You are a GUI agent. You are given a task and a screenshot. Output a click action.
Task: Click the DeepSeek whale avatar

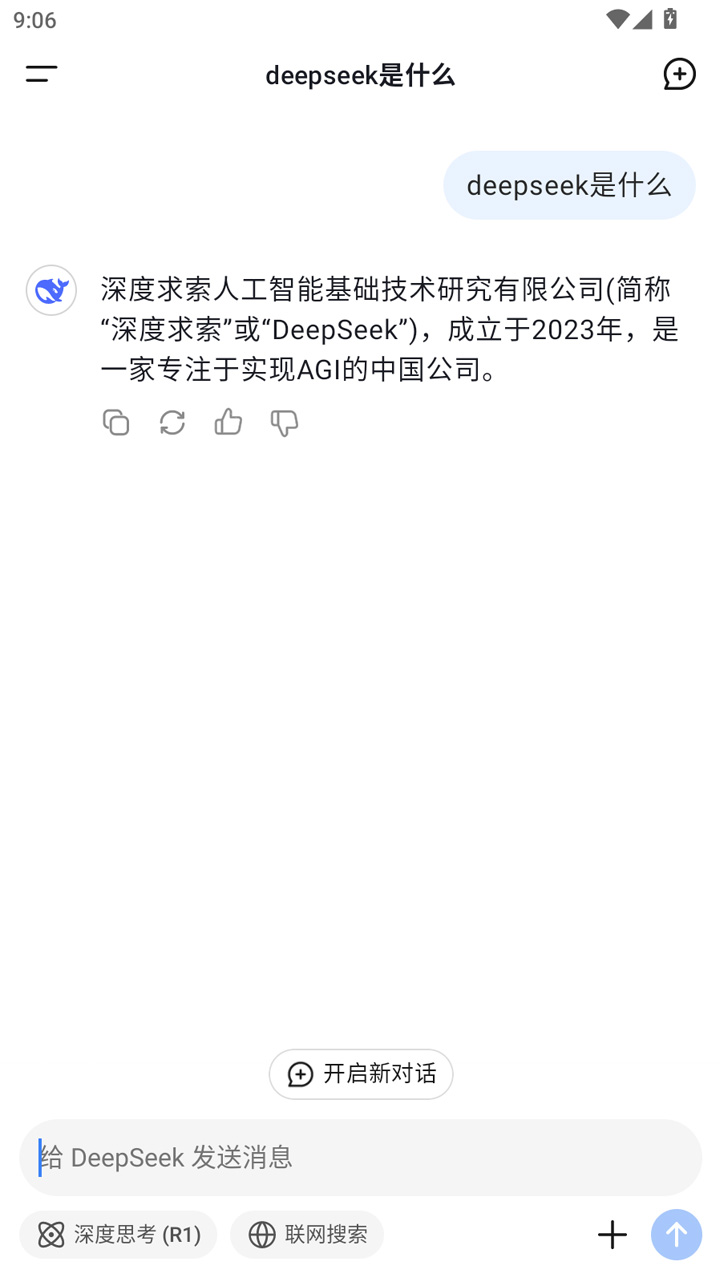click(51, 290)
